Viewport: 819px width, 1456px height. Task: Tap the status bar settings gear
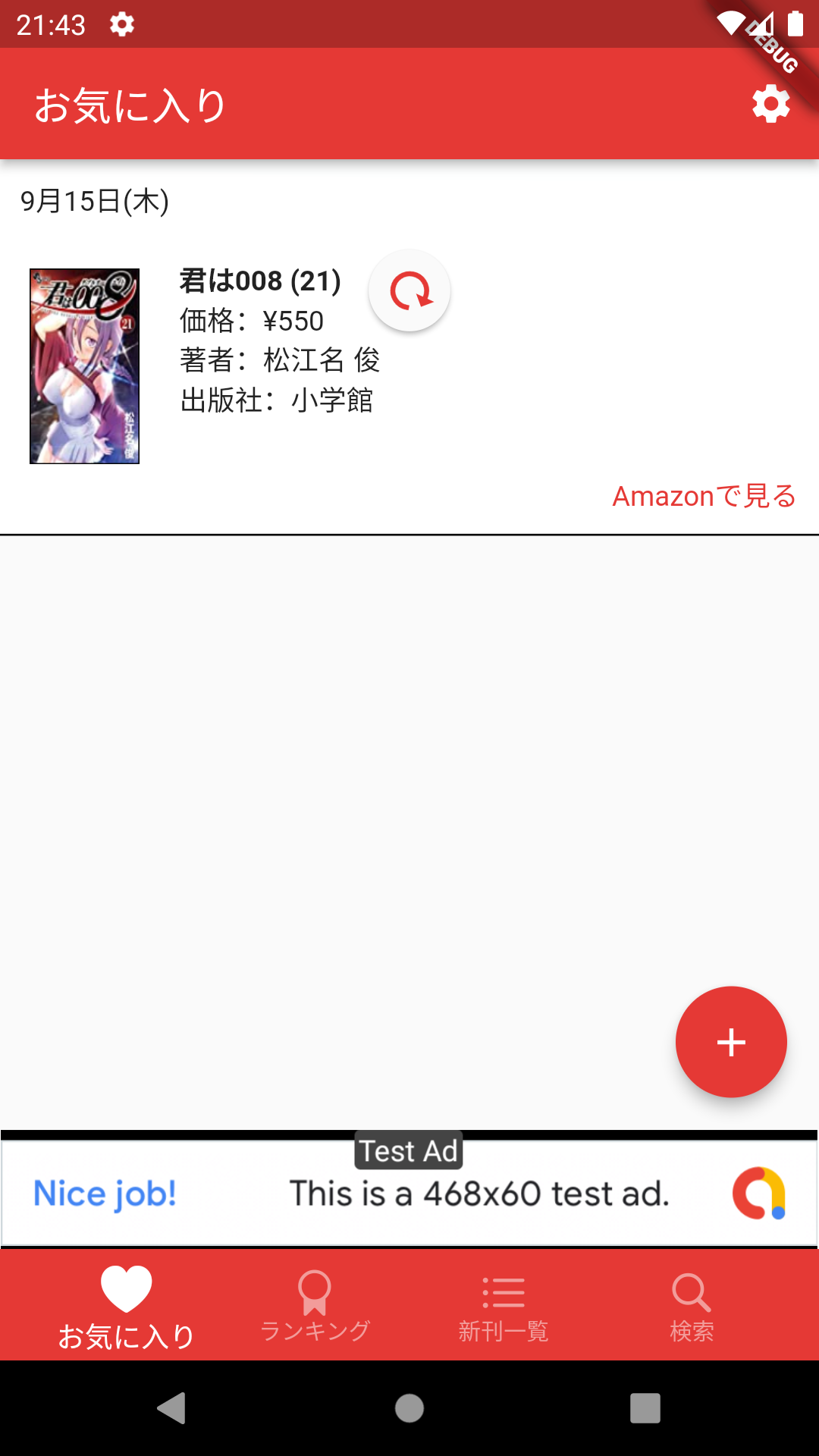point(121,24)
